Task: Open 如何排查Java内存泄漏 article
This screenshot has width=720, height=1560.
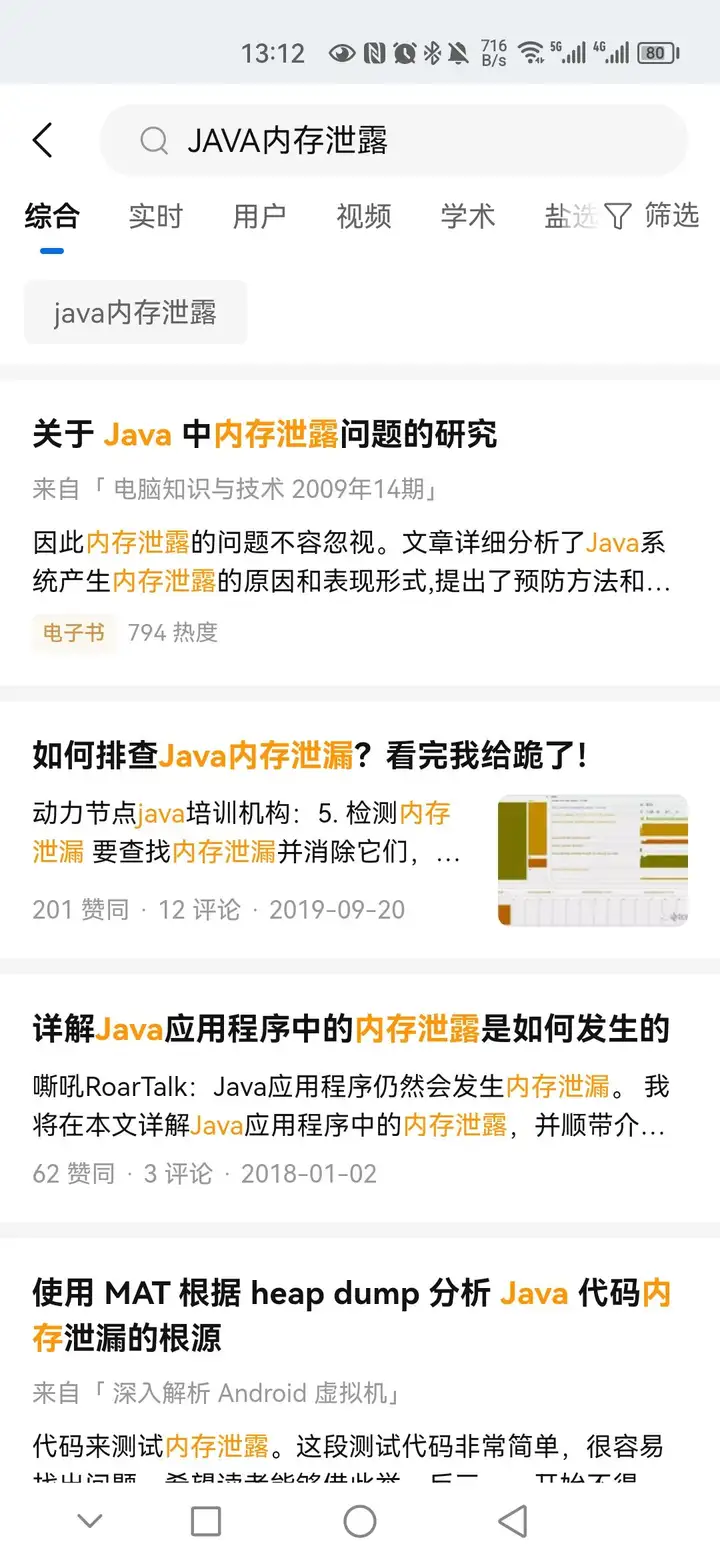Action: click(x=310, y=756)
